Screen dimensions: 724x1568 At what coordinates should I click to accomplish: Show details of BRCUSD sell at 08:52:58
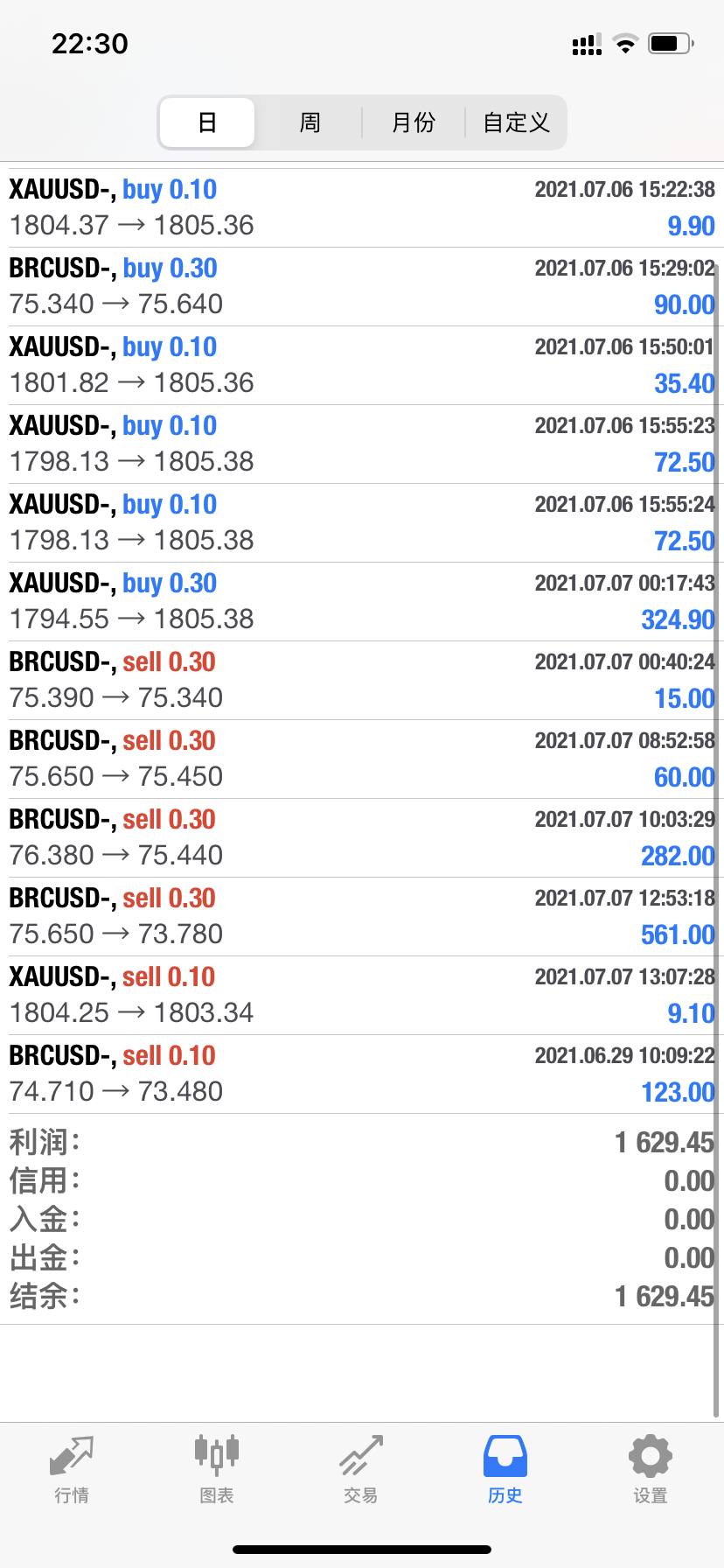(x=362, y=759)
